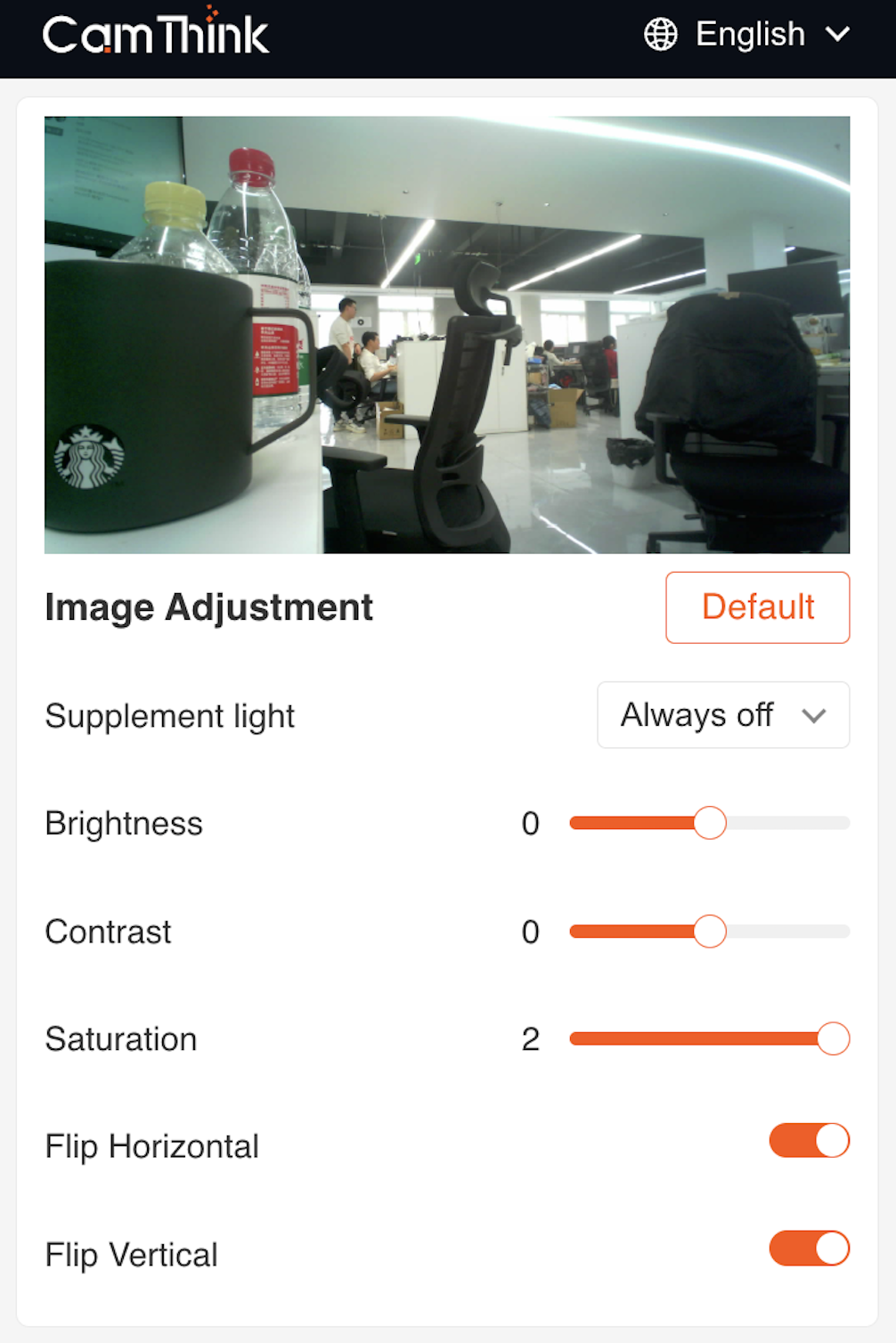
Task: Open the Supplement light dropdown
Action: 722,715
